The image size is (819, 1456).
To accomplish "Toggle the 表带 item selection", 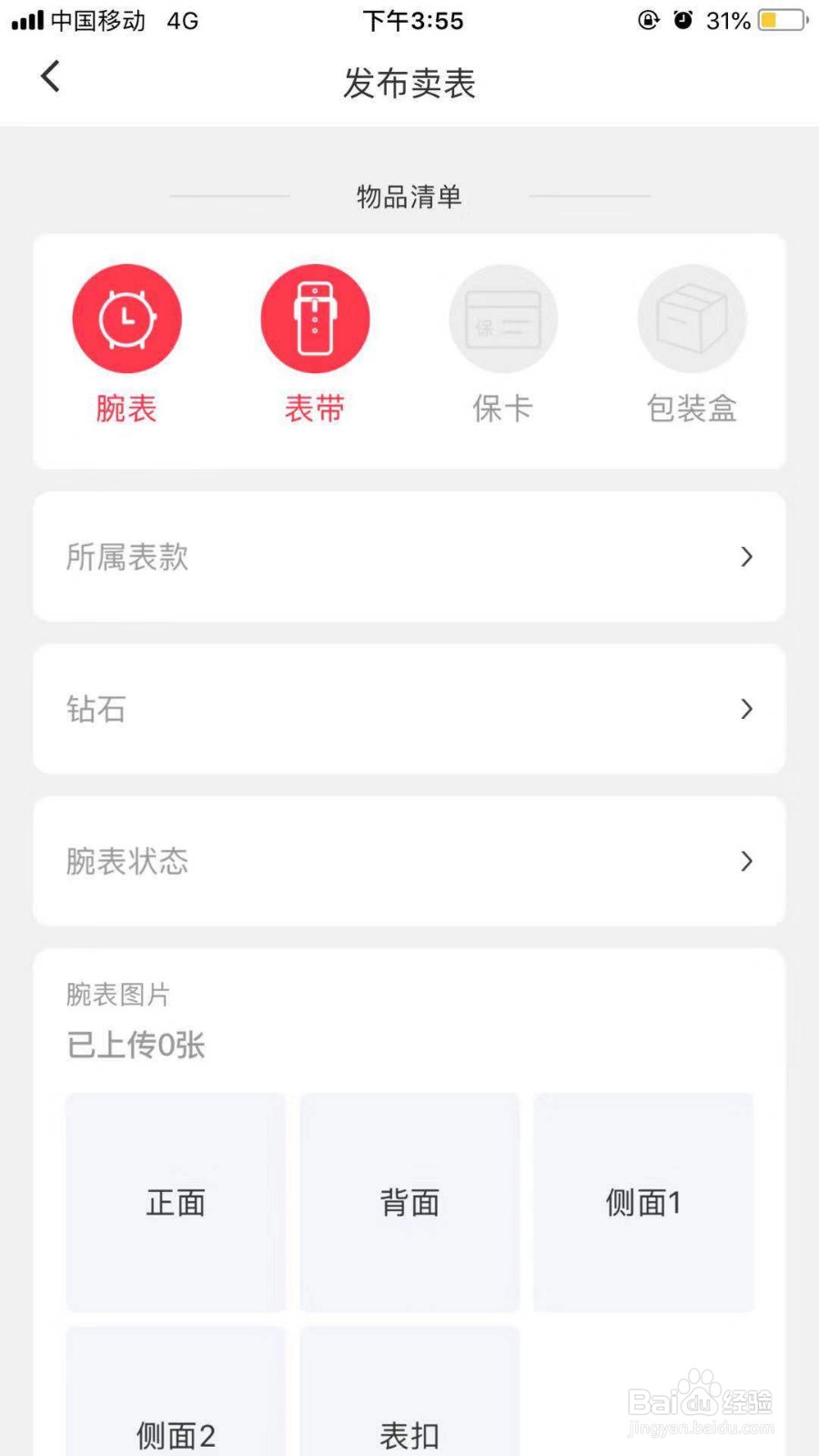I will (x=315, y=318).
